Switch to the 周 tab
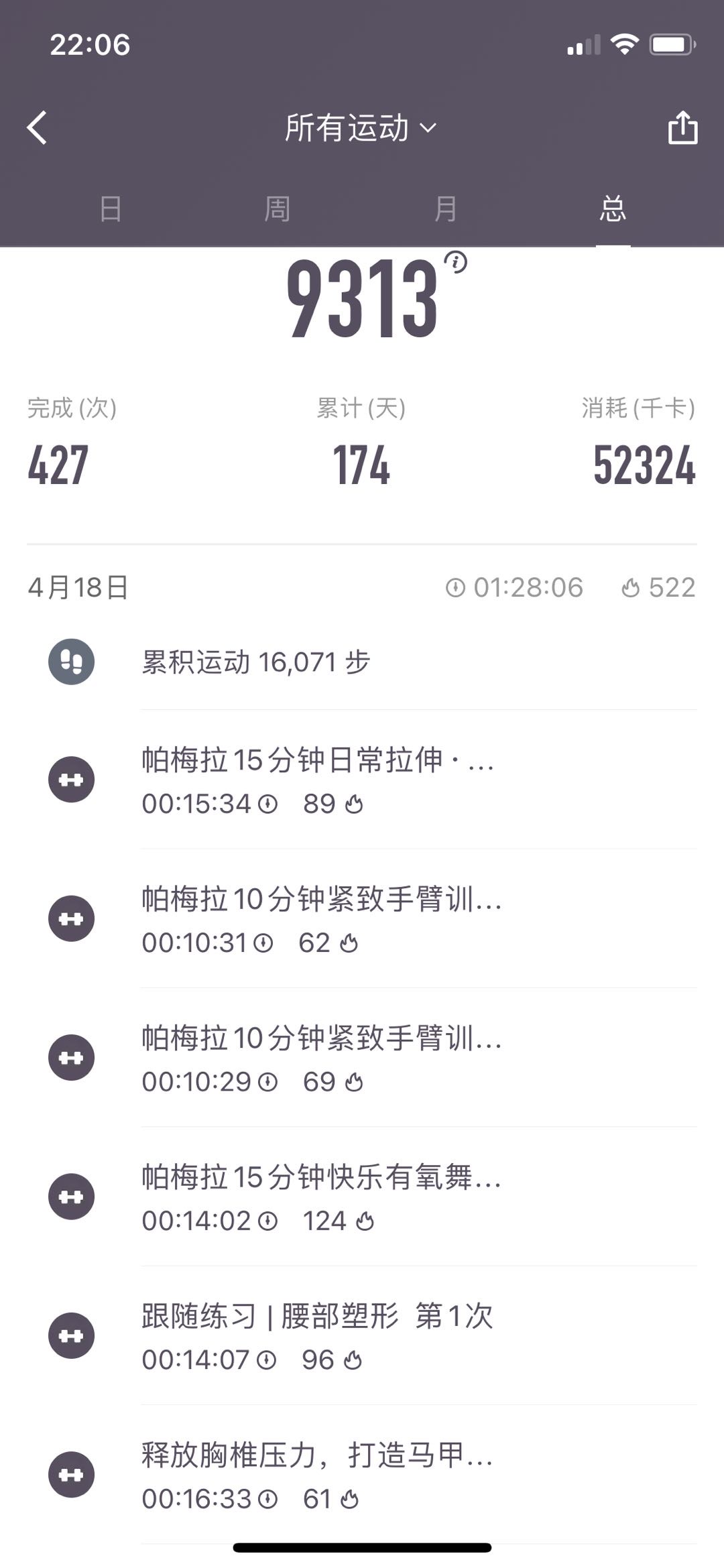 coord(278,209)
